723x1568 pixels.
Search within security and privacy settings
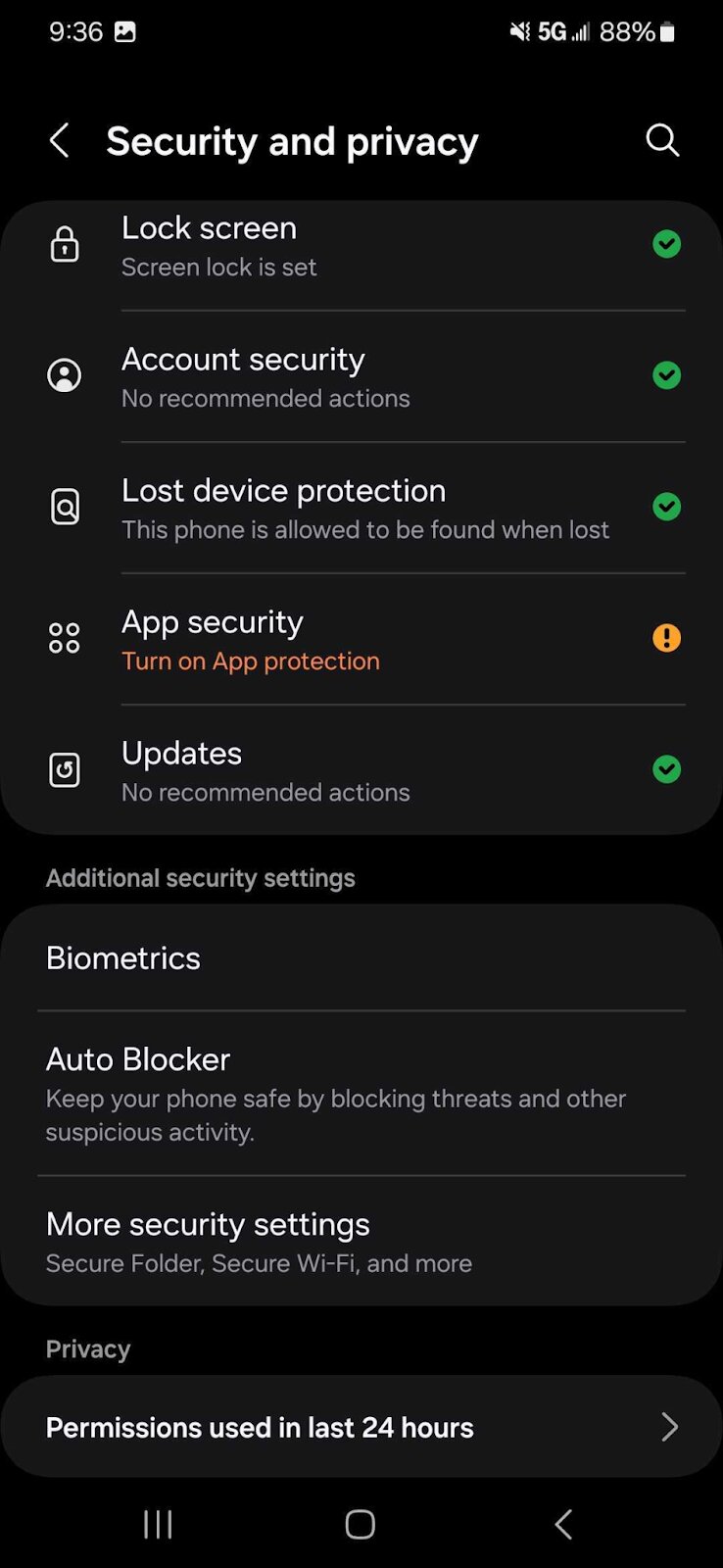(x=662, y=140)
